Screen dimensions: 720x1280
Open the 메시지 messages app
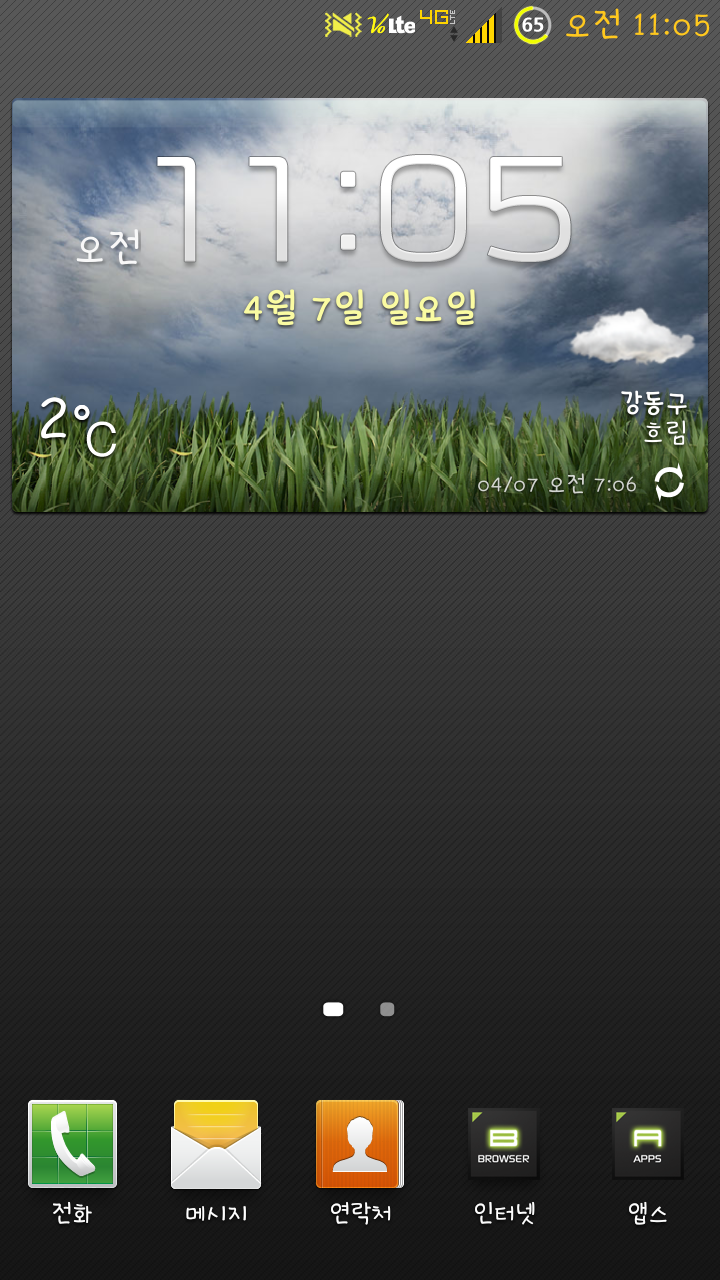[x=216, y=1144]
